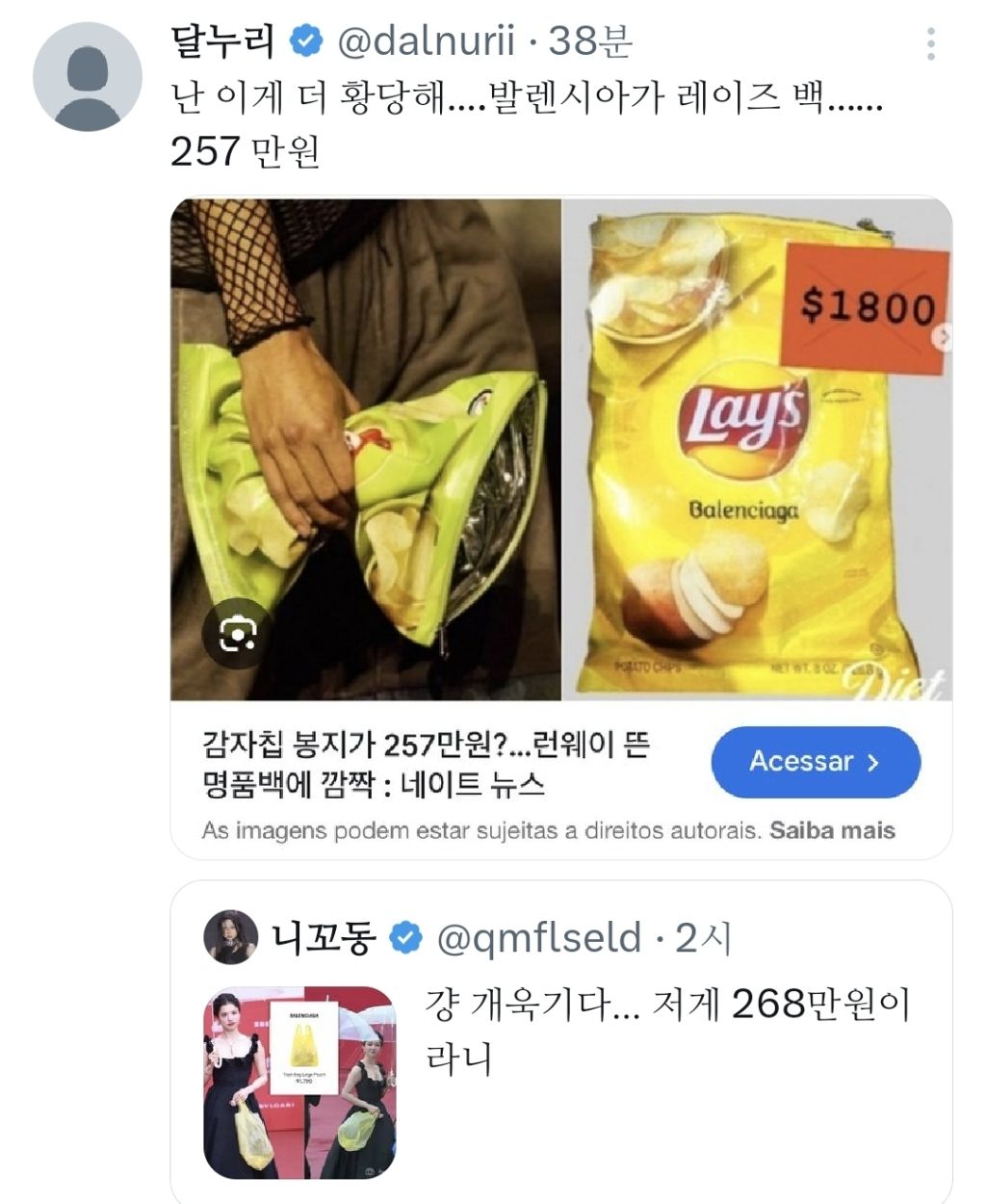986x1204 pixels.
Task: Open 달누리's profile avatar
Action: (88, 77)
